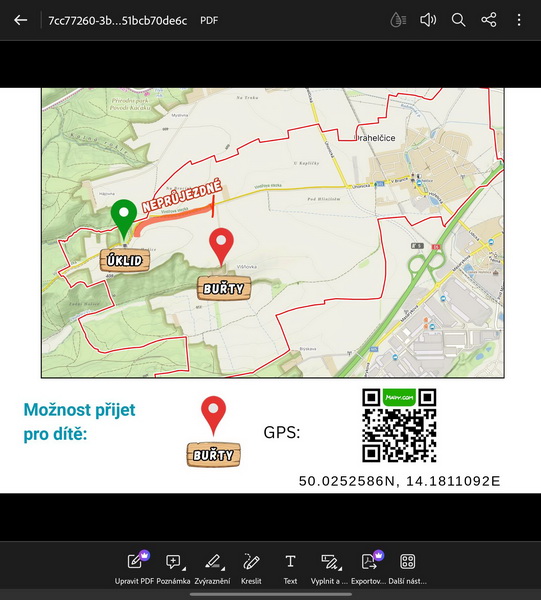Open the three-dot overflow menu
Screen dimensions: 541x600
(x=519, y=20)
